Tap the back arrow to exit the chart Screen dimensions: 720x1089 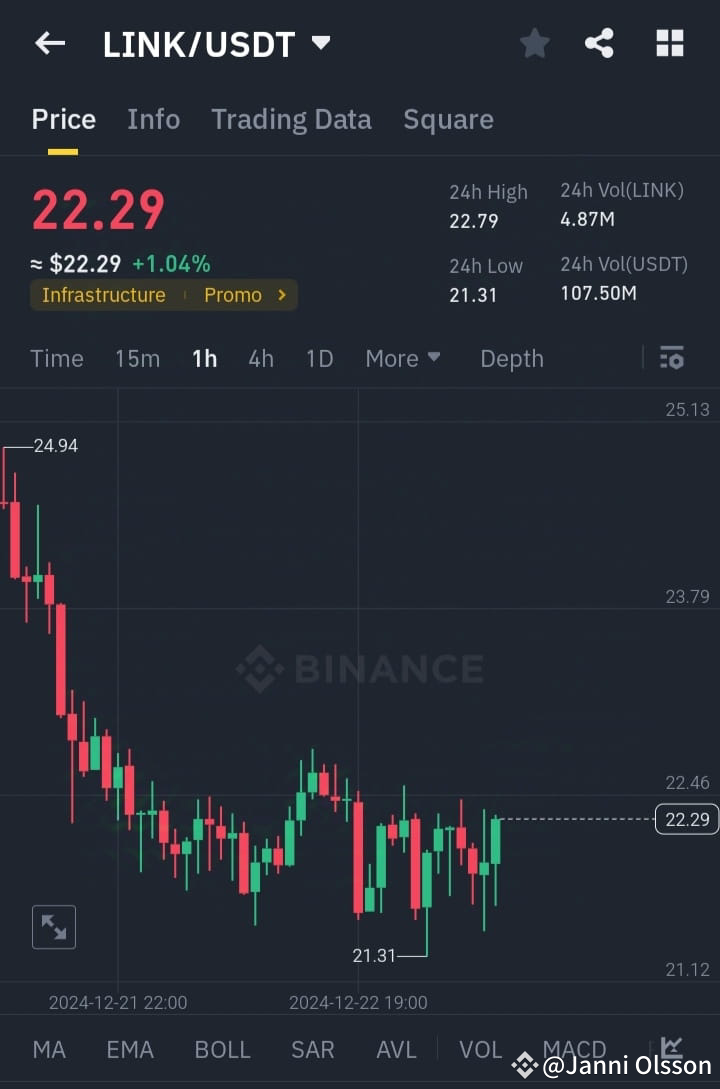(x=50, y=42)
